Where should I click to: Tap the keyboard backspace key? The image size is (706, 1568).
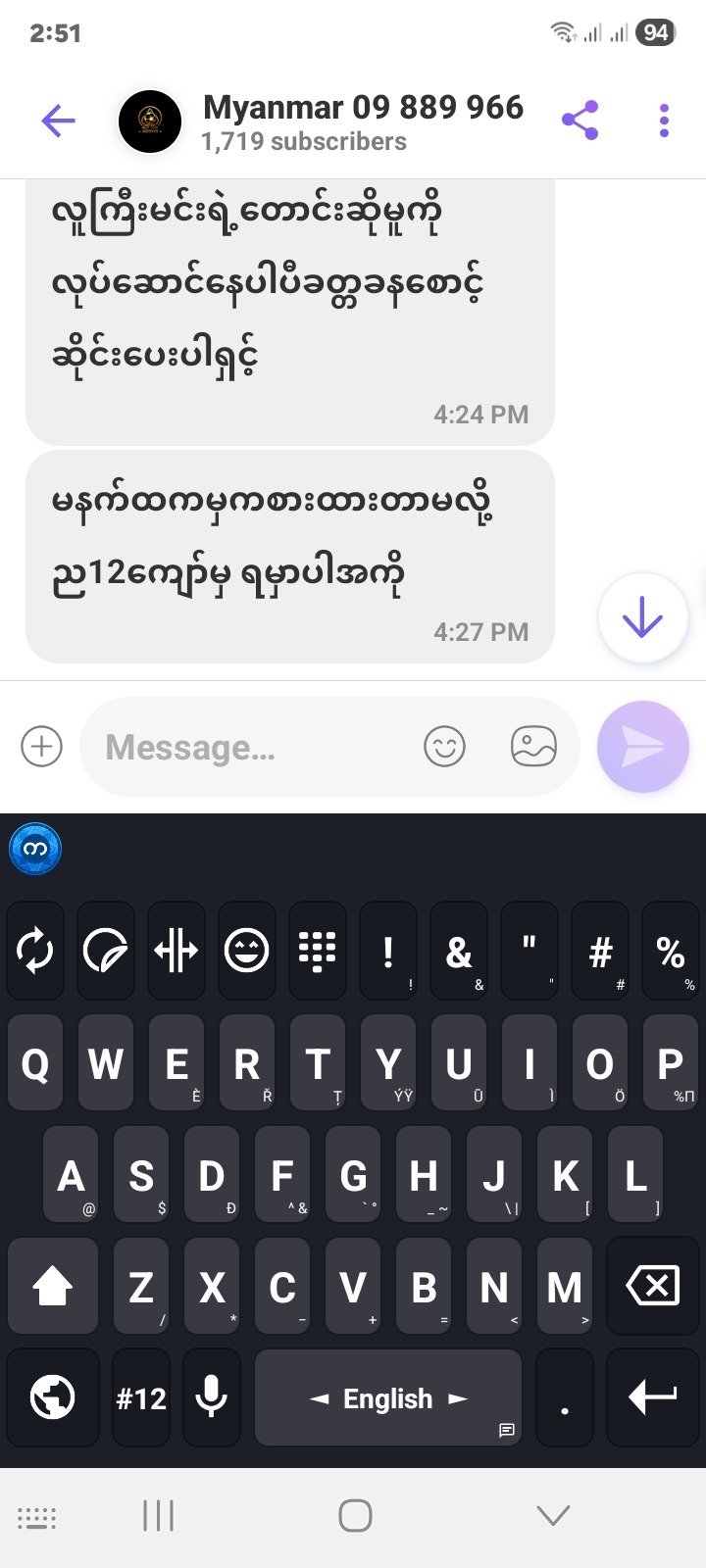pyautogui.click(x=652, y=1286)
